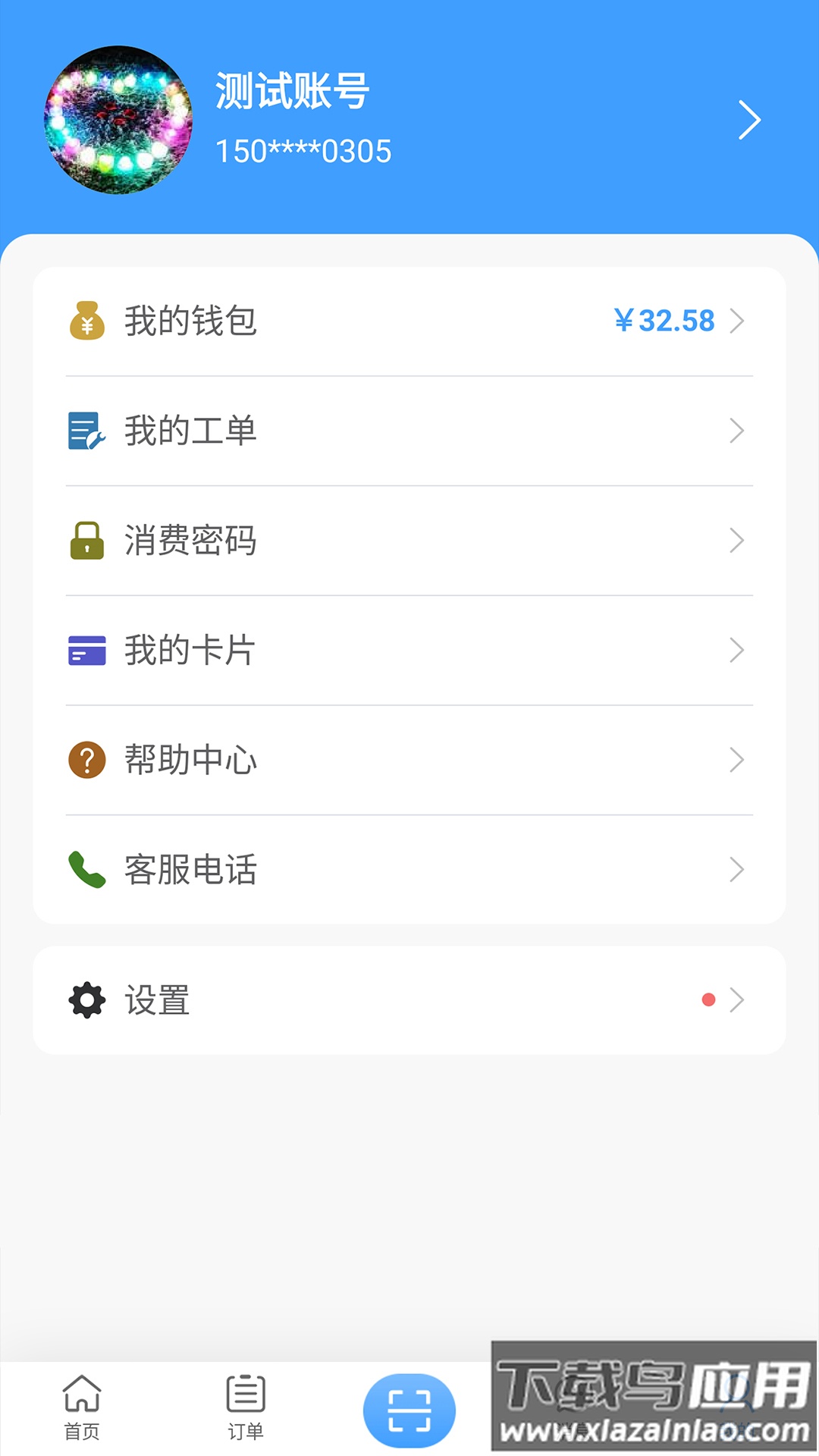
Task: Open 帮助中心 help center
Action: 409,760
